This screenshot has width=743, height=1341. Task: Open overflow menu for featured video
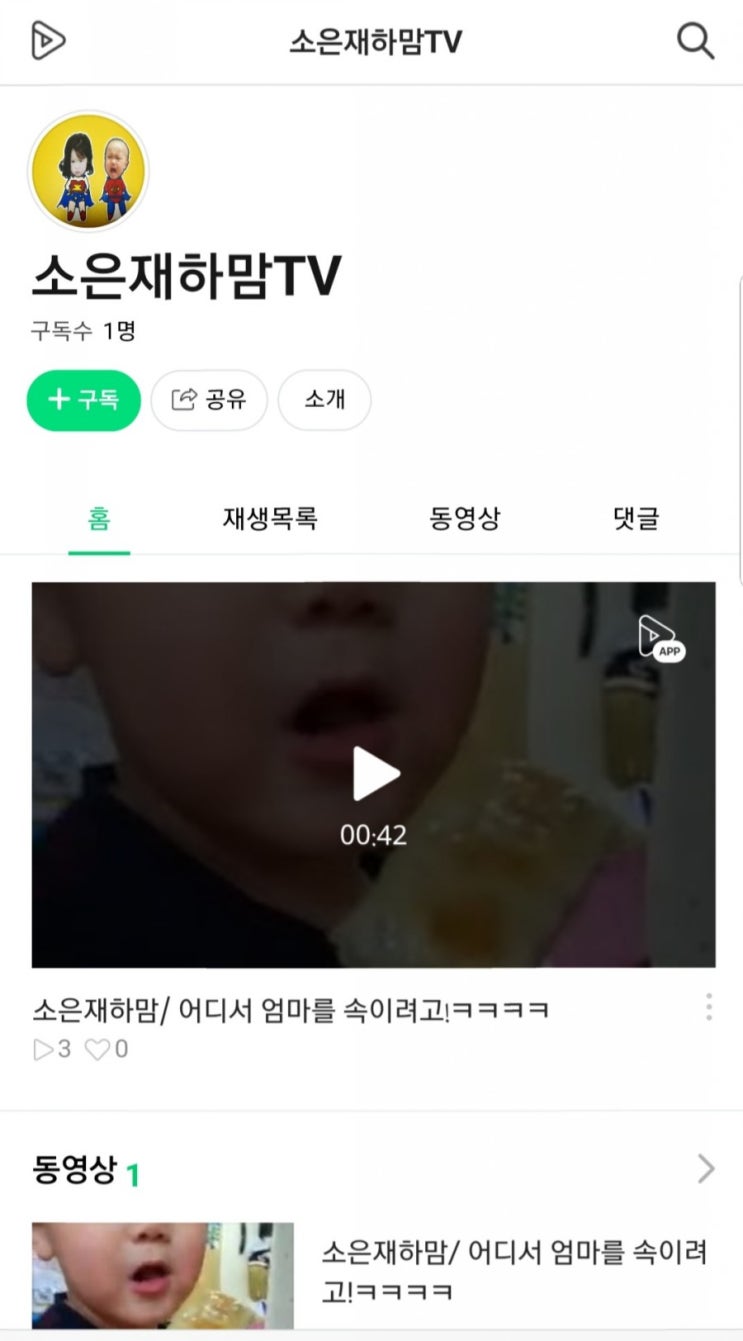[x=708, y=1007]
